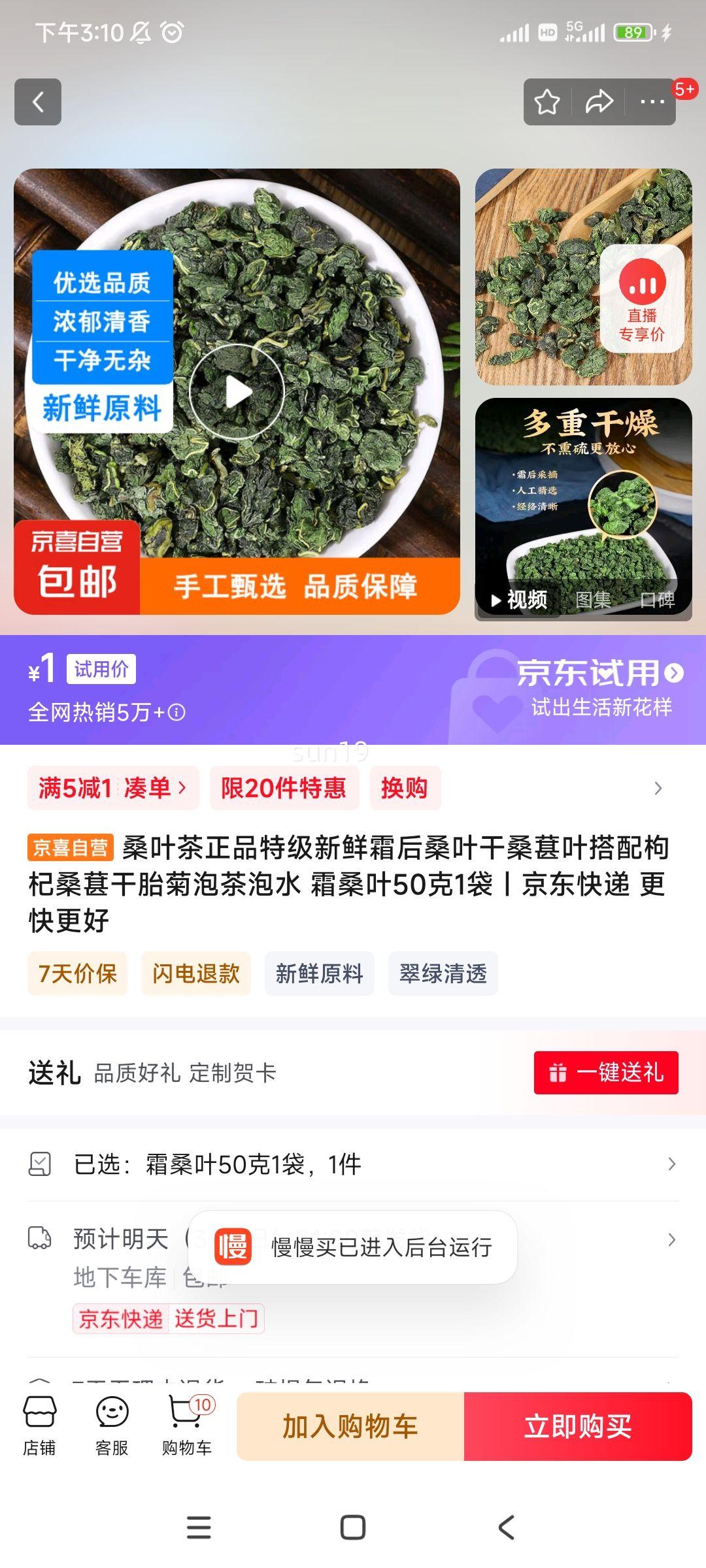
Task: Switch to the 图集 tab
Action: (x=593, y=599)
